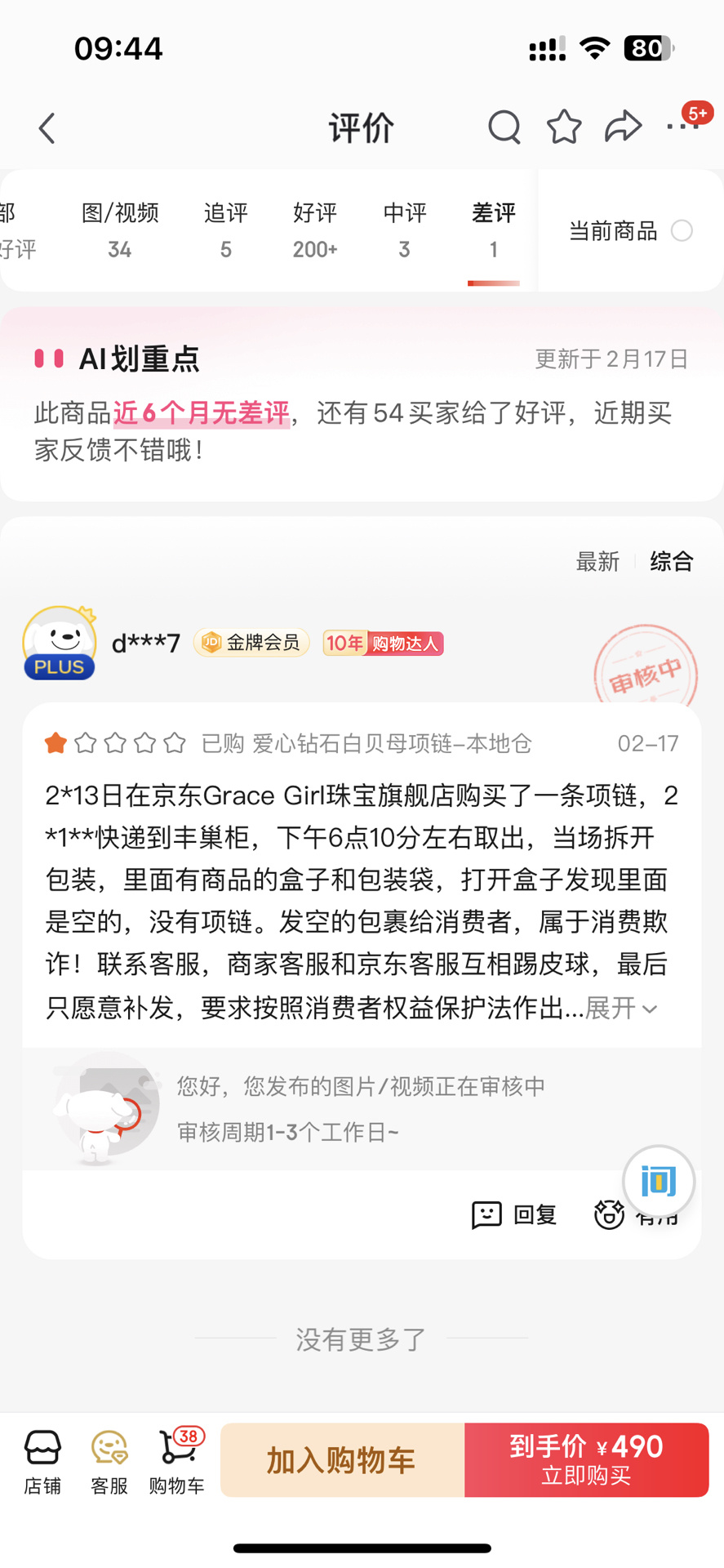Screen dimensions: 724x1568
Task: Sort reviews by 最新
Action: [597, 562]
